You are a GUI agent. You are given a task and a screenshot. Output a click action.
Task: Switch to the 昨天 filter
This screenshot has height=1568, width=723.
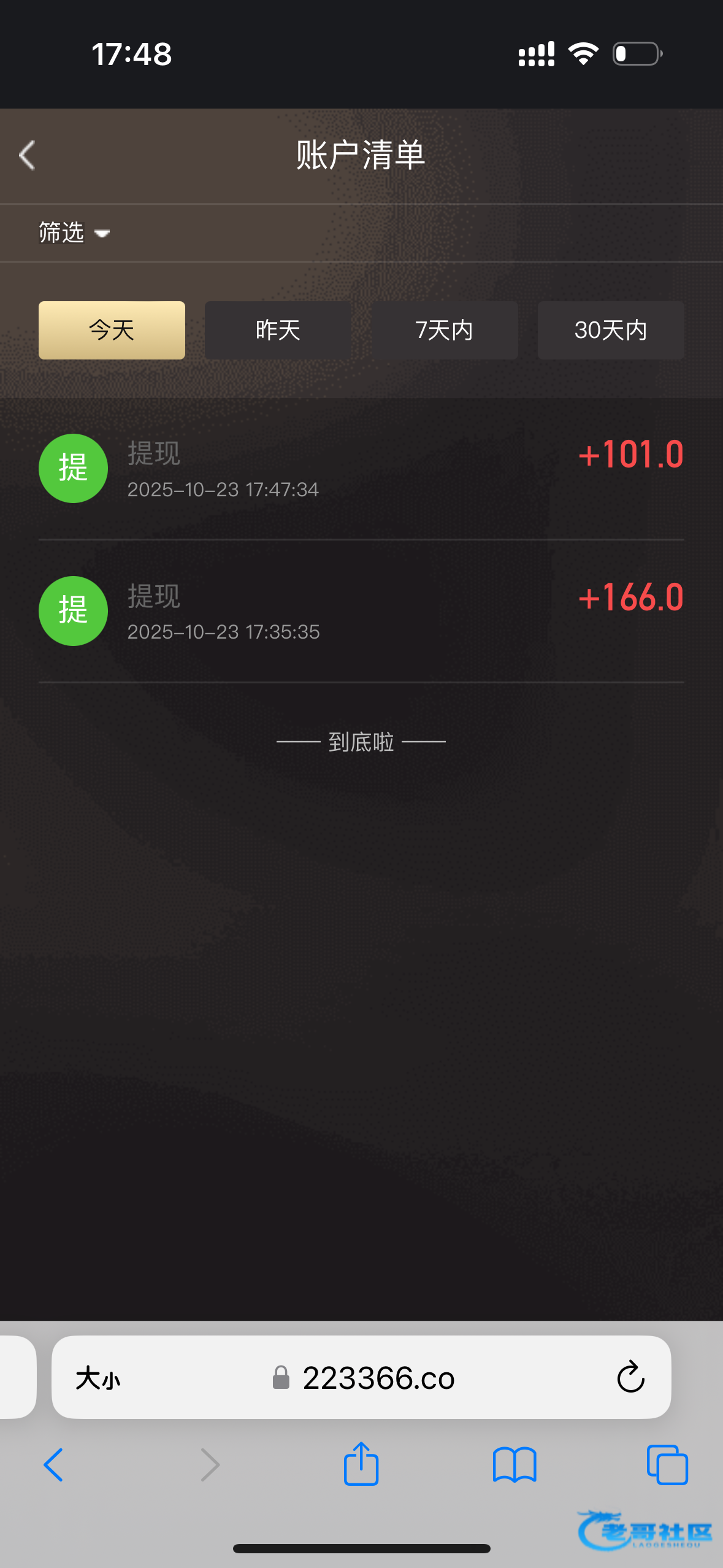(278, 330)
